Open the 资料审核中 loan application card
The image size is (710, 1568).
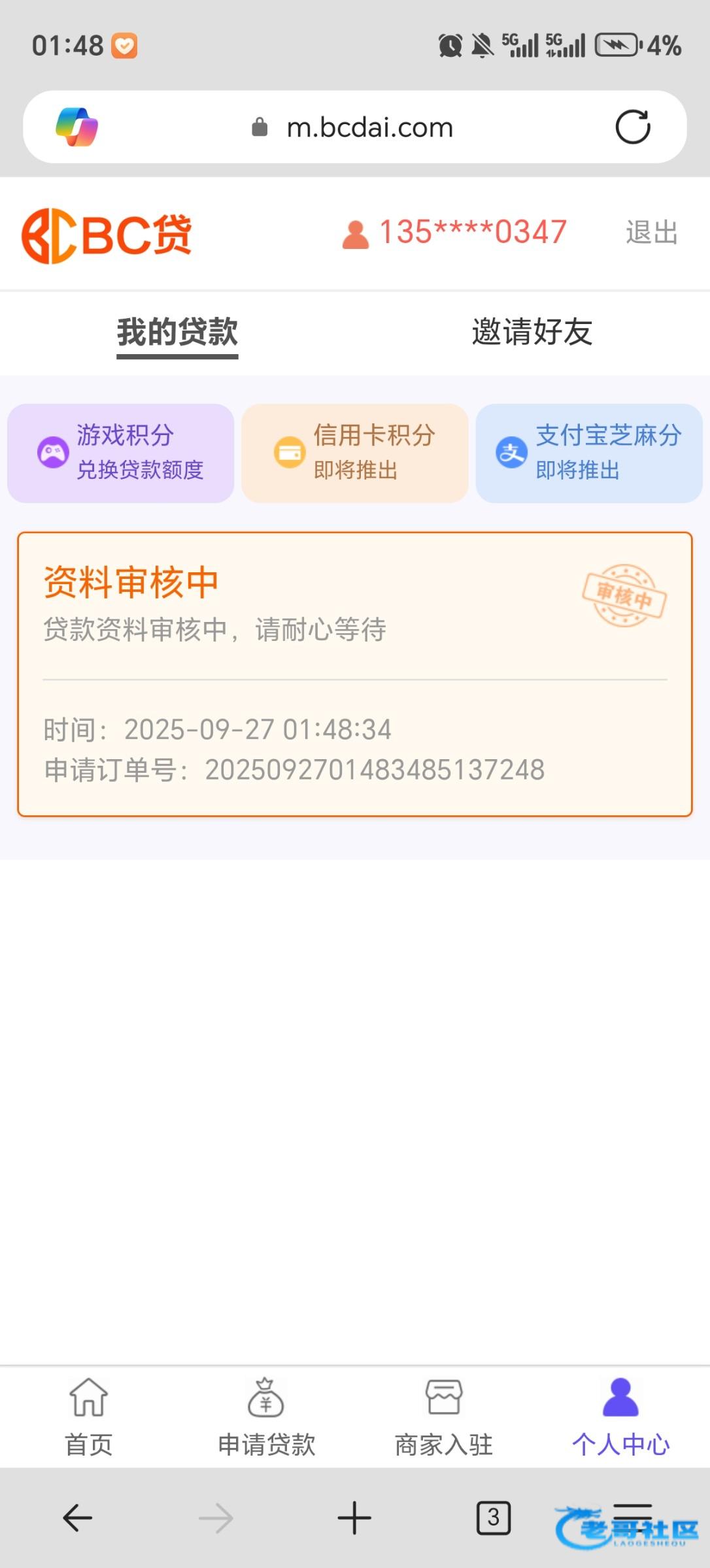point(355,674)
